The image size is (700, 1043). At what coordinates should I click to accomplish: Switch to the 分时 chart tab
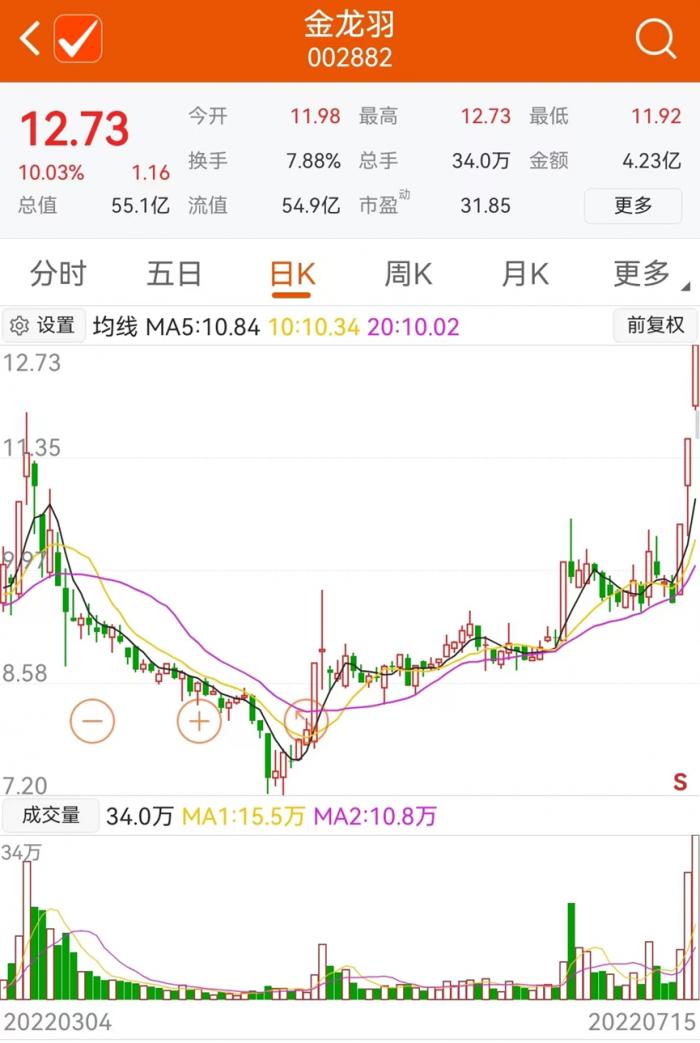(58, 274)
